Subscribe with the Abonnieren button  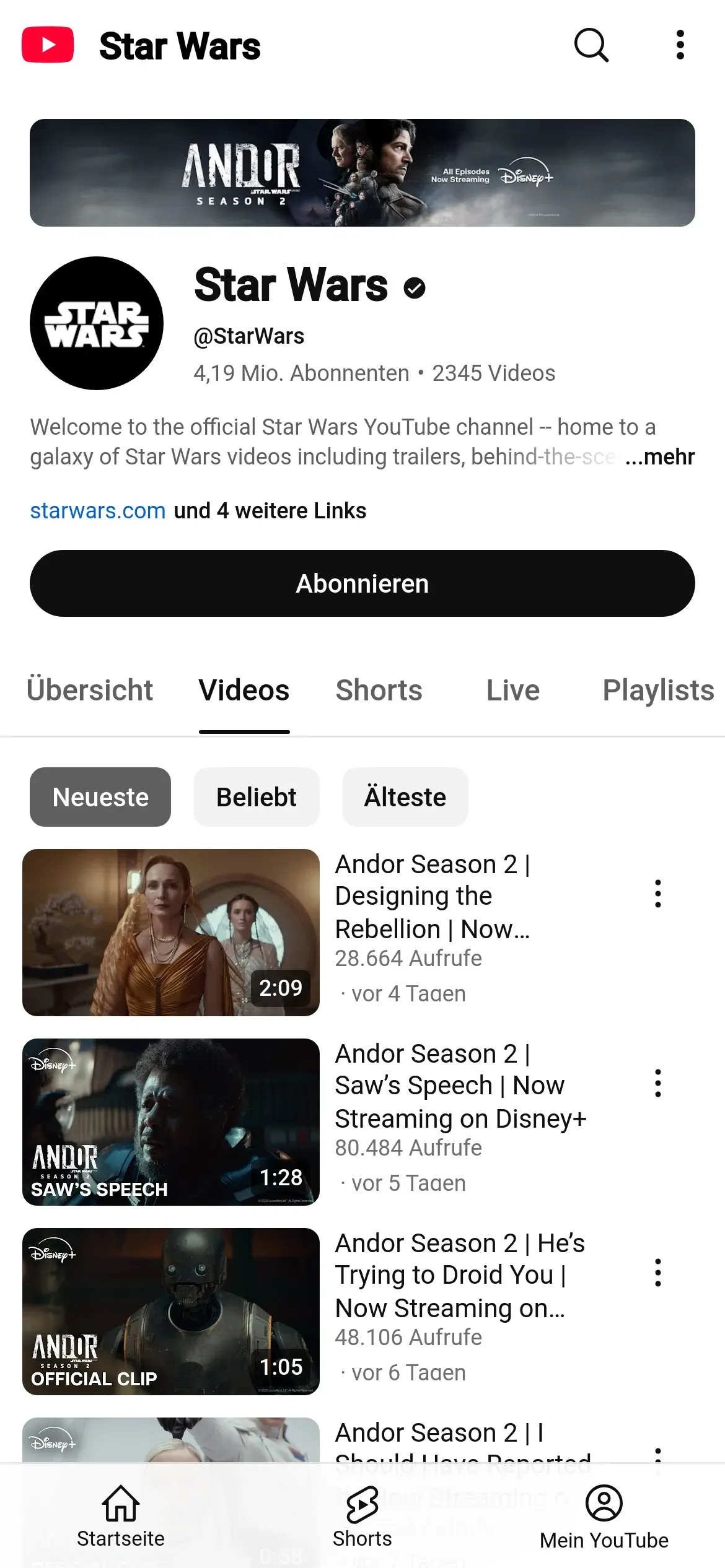tap(362, 583)
